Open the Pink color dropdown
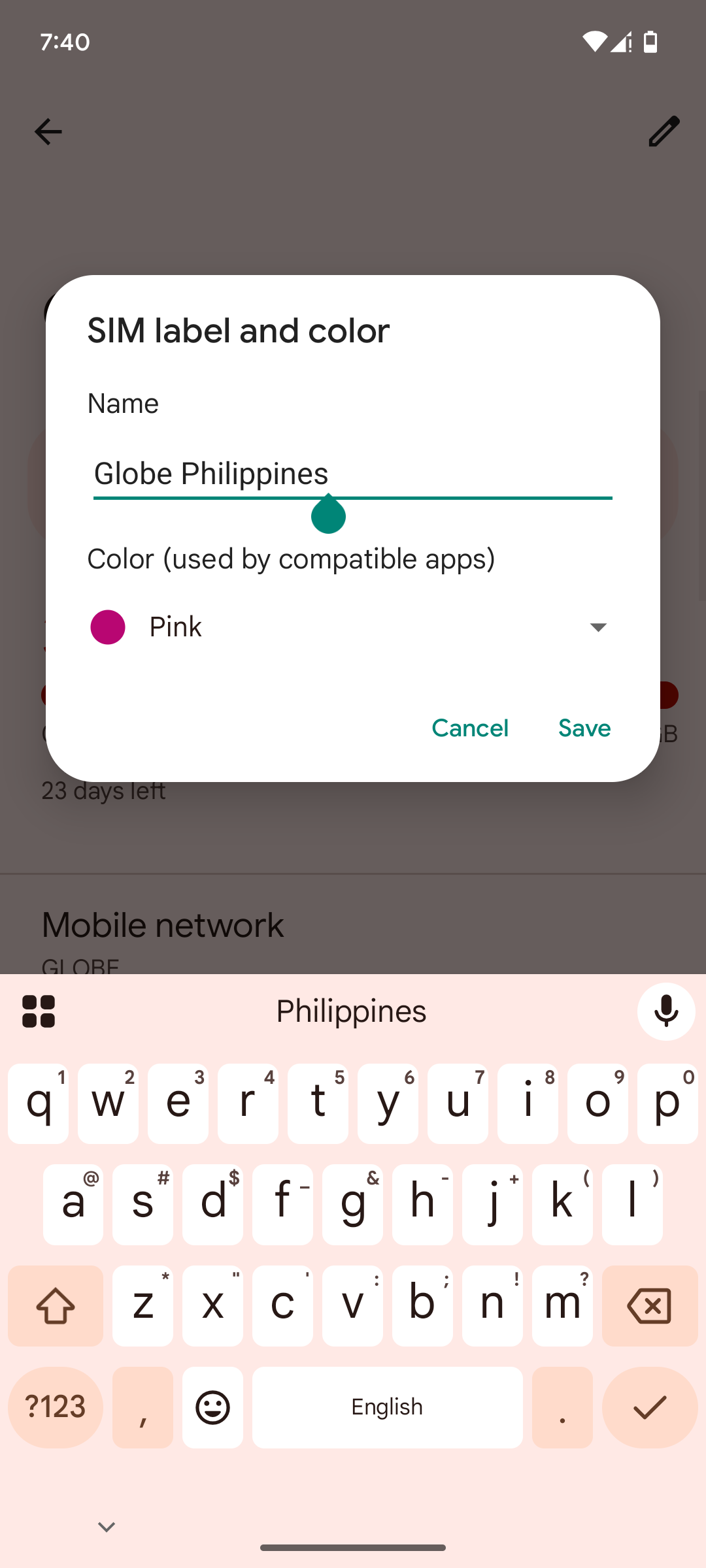This screenshot has height=1568, width=706. (x=352, y=627)
